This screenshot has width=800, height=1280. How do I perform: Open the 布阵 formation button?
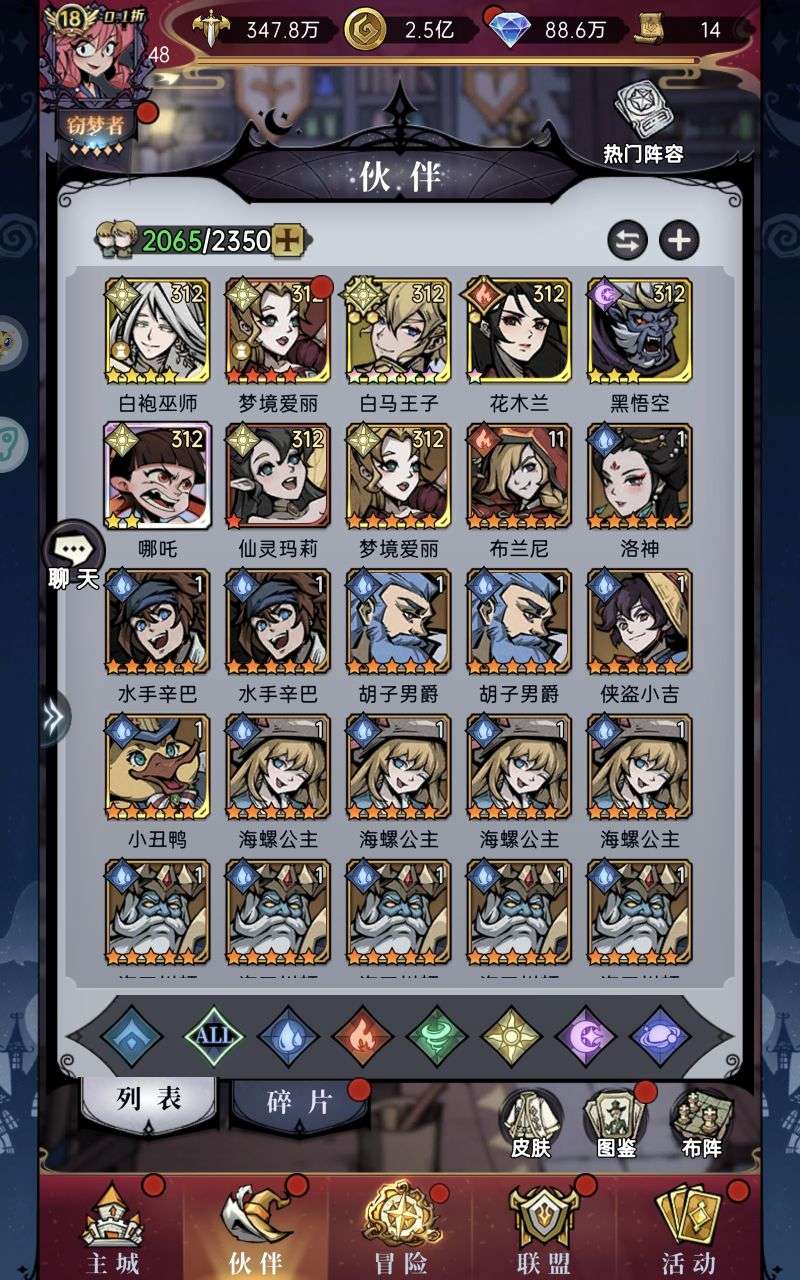point(701,1124)
